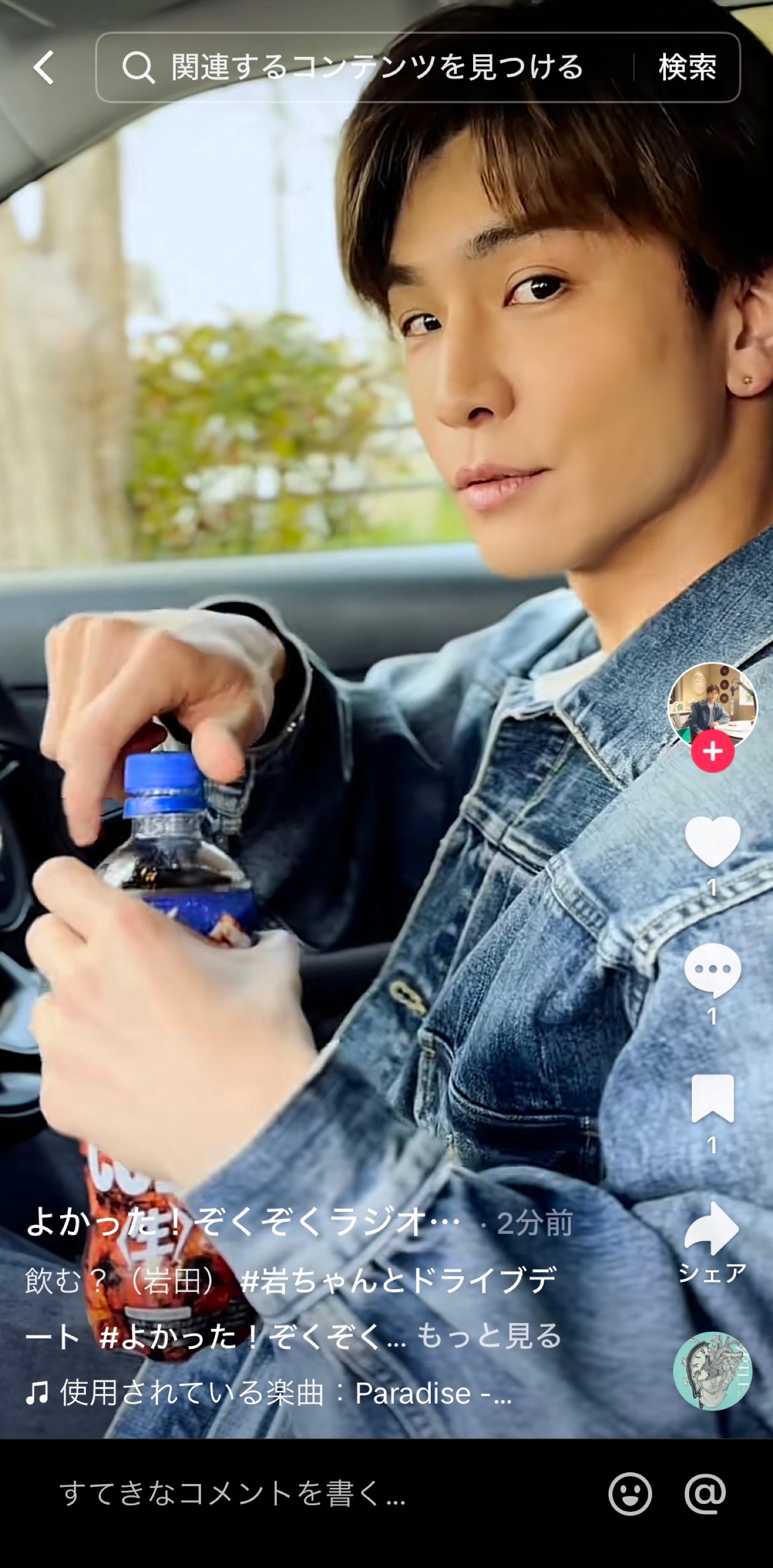Screen dimensions: 773x1568
Task: Open the emoji picker for comments
Action: point(630,1493)
